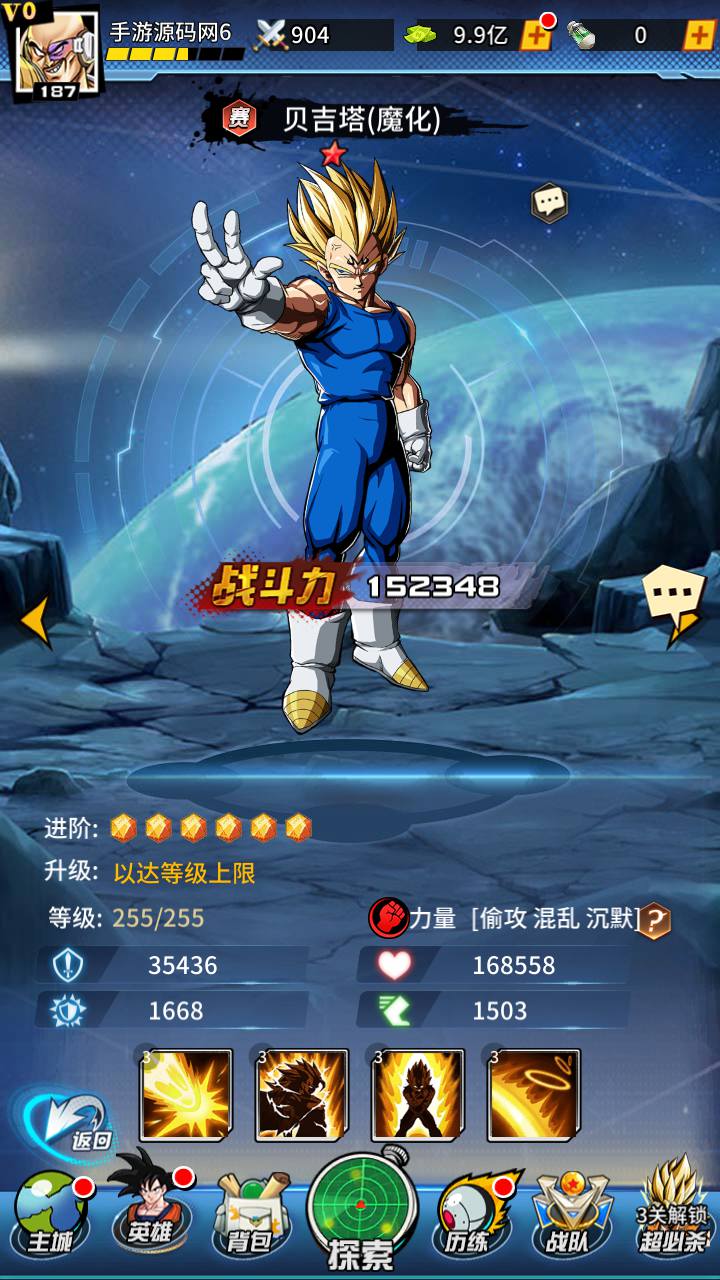The width and height of the screenshot is (720, 1280).
Task: Add more beans with the plus button
Action: 697,36
